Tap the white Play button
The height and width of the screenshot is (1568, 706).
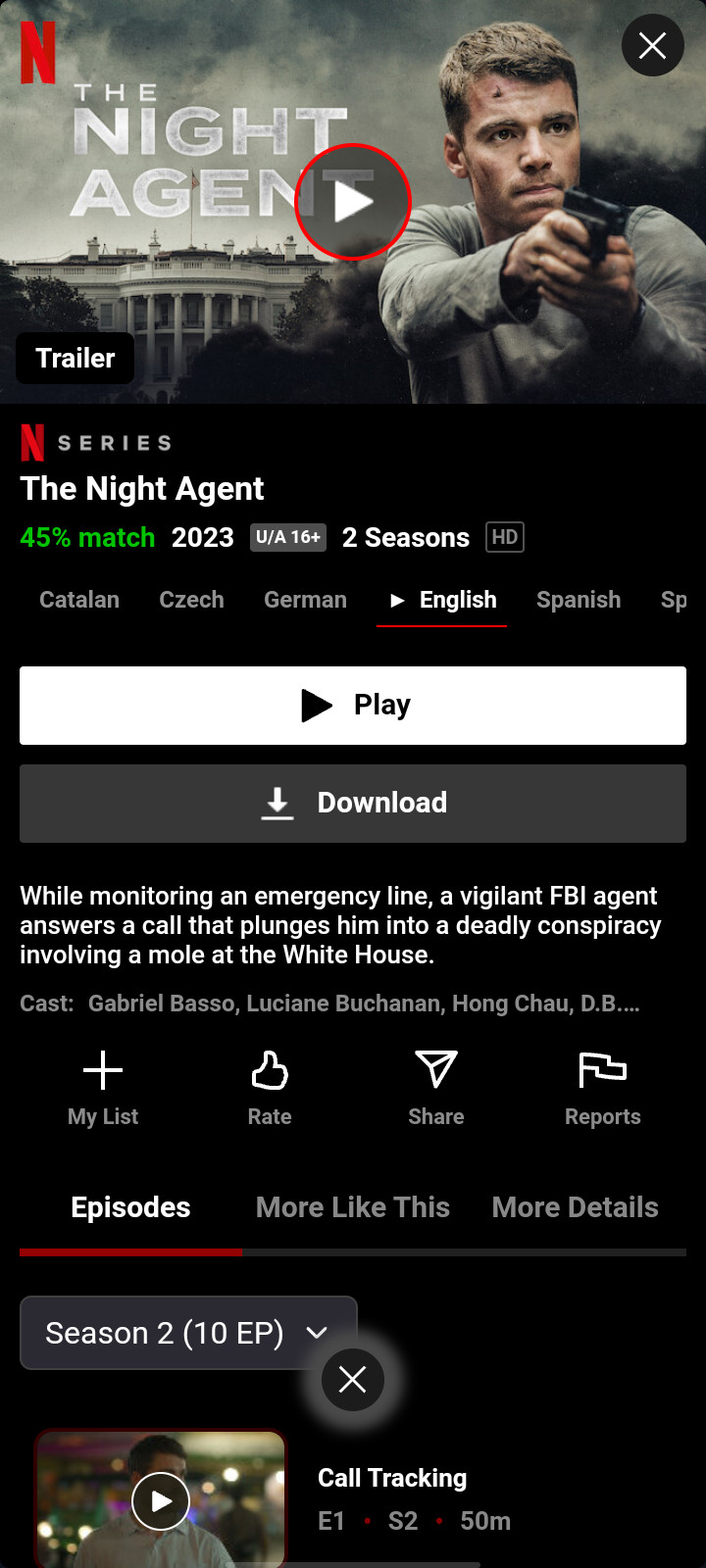coord(353,706)
